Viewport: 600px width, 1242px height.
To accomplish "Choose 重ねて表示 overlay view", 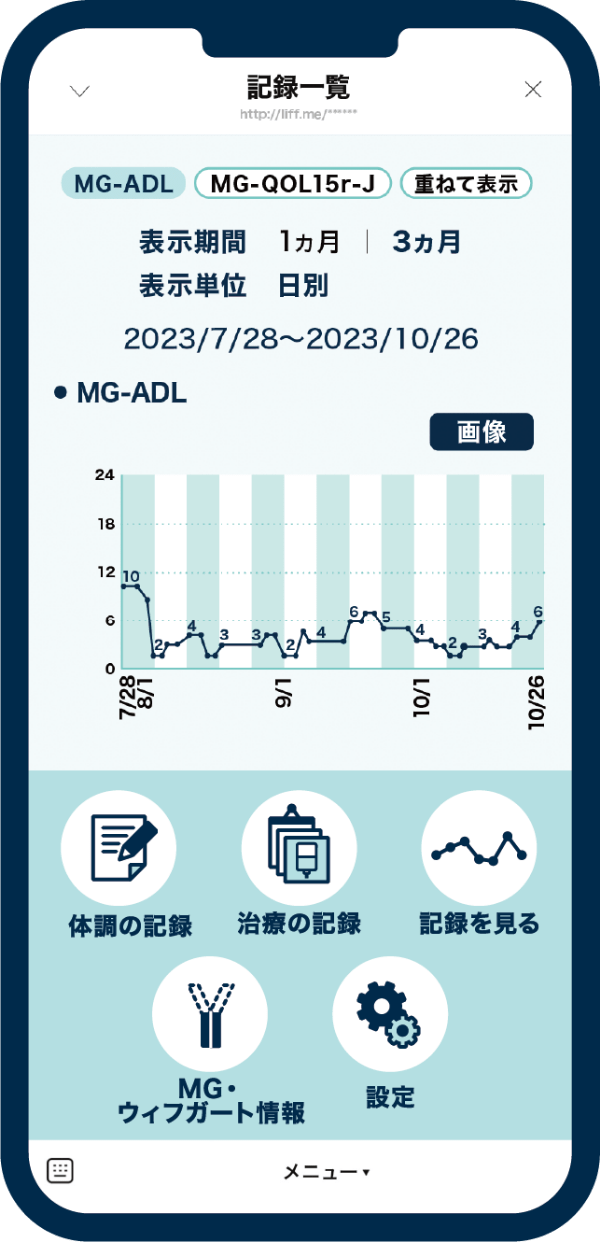I will (466, 183).
